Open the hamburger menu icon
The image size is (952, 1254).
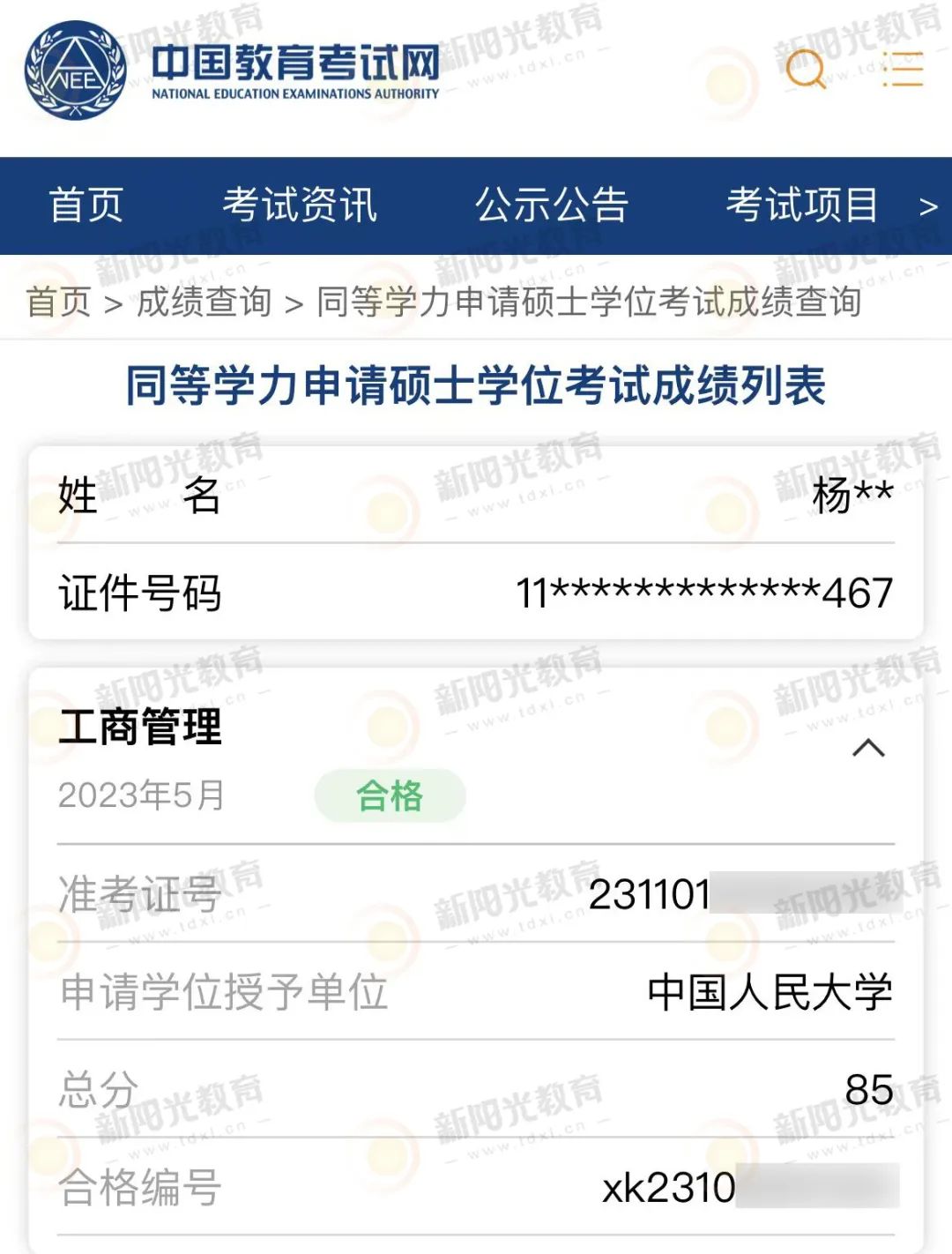click(903, 69)
